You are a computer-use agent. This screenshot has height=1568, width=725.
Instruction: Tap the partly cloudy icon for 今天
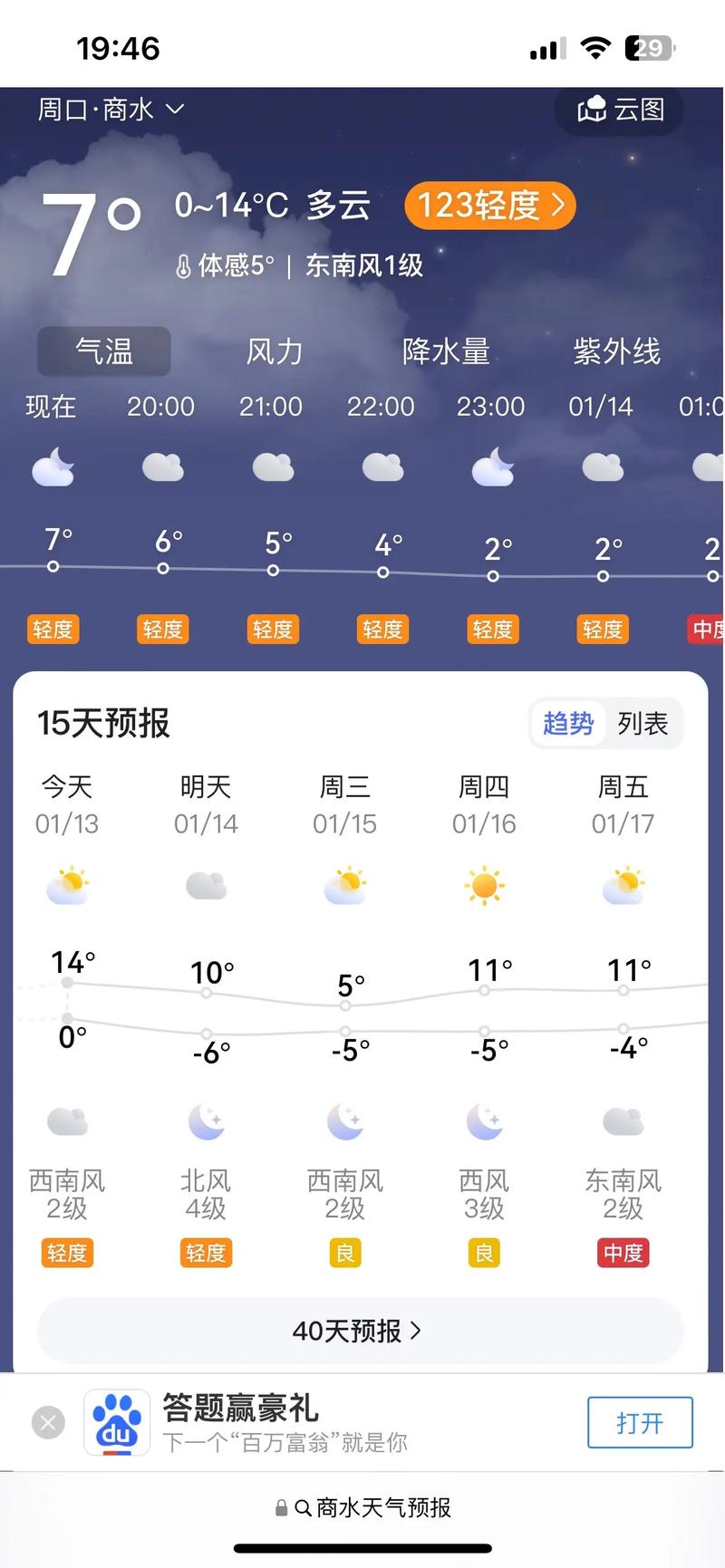[67, 886]
